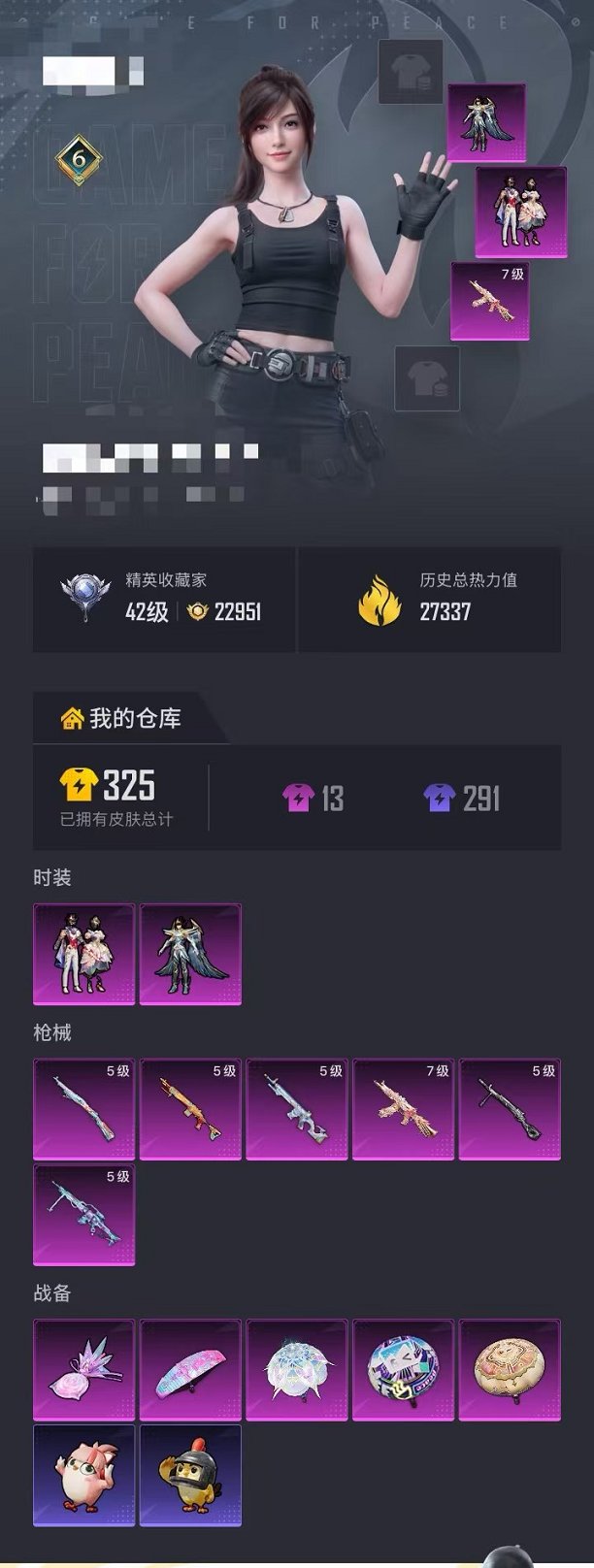The image size is (594, 1568).
Task: Open the blue 5级 machine gun skin
Action: point(83,1215)
